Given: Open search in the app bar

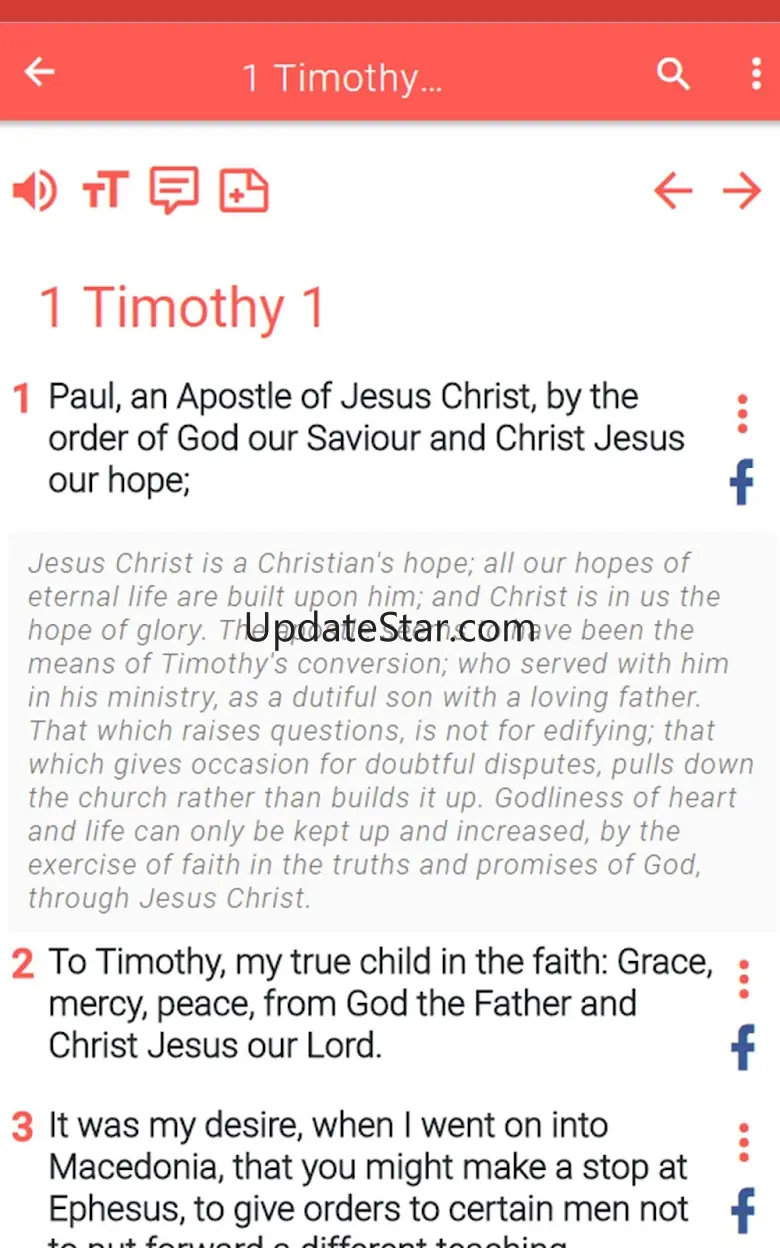Looking at the screenshot, I should point(673,73).
